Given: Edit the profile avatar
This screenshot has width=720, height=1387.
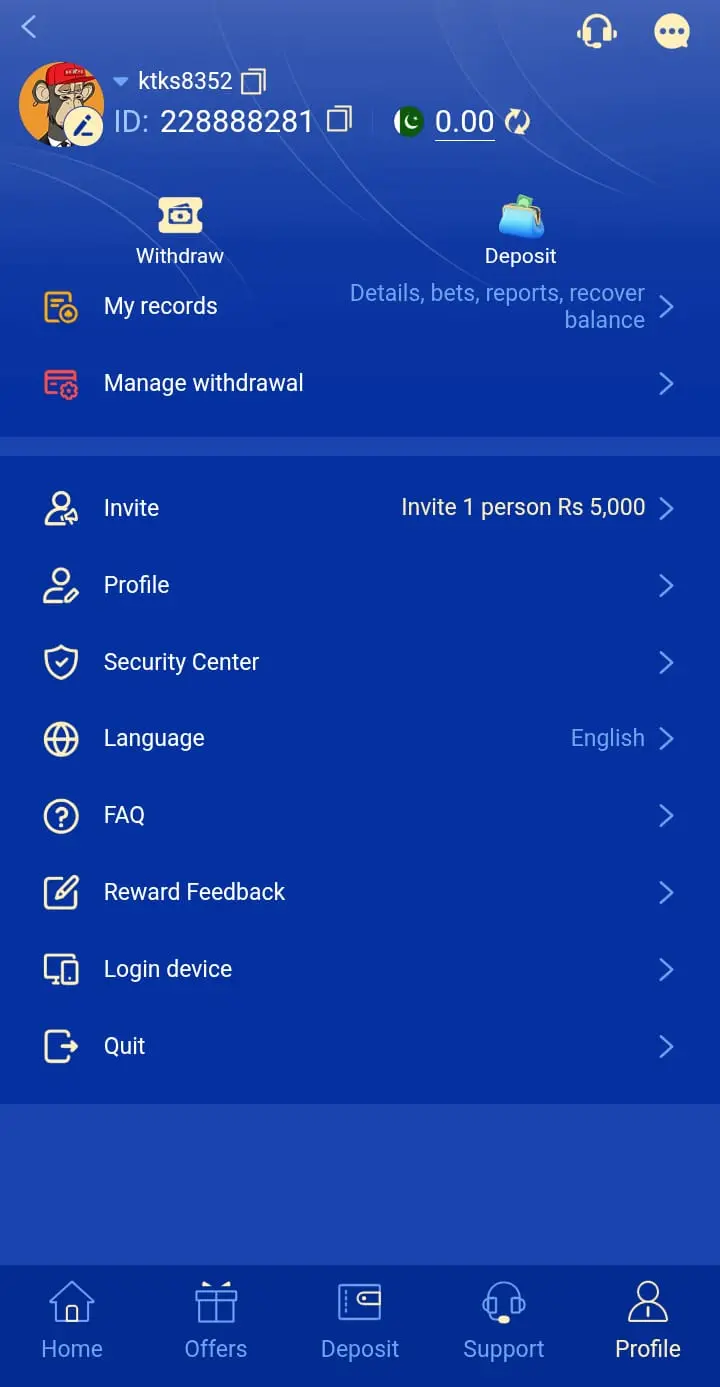Looking at the screenshot, I should click(85, 127).
